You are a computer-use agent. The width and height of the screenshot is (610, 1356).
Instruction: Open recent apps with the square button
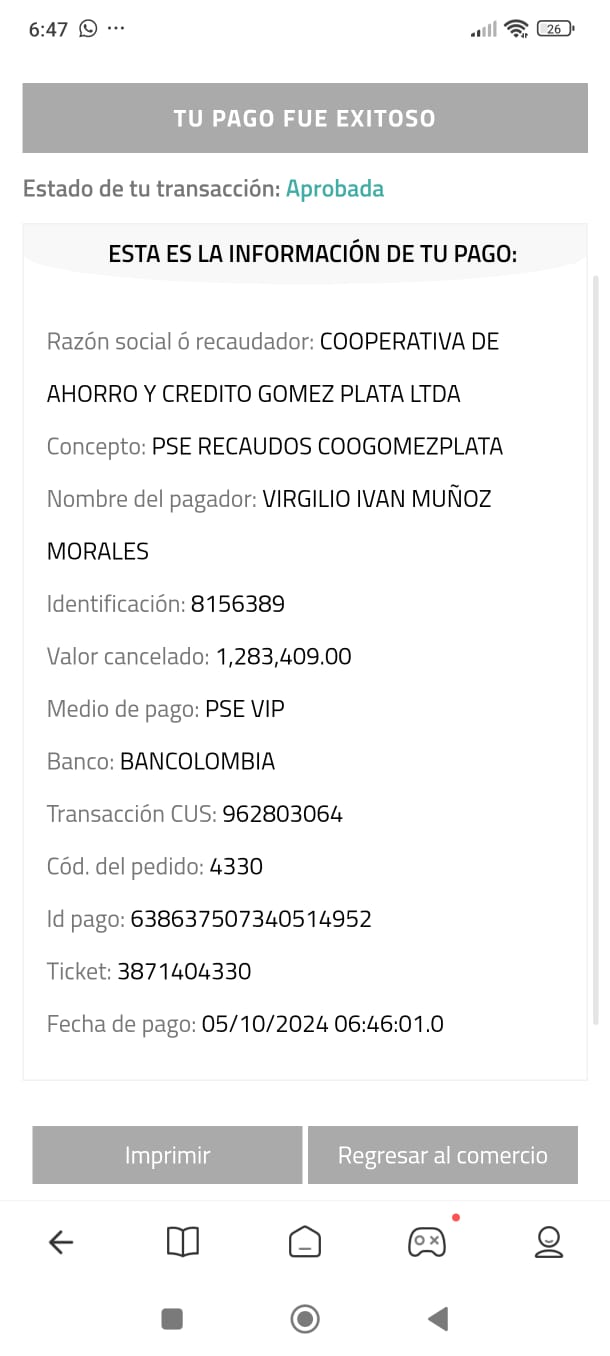pyautogui.click(x=172, y=1319)
